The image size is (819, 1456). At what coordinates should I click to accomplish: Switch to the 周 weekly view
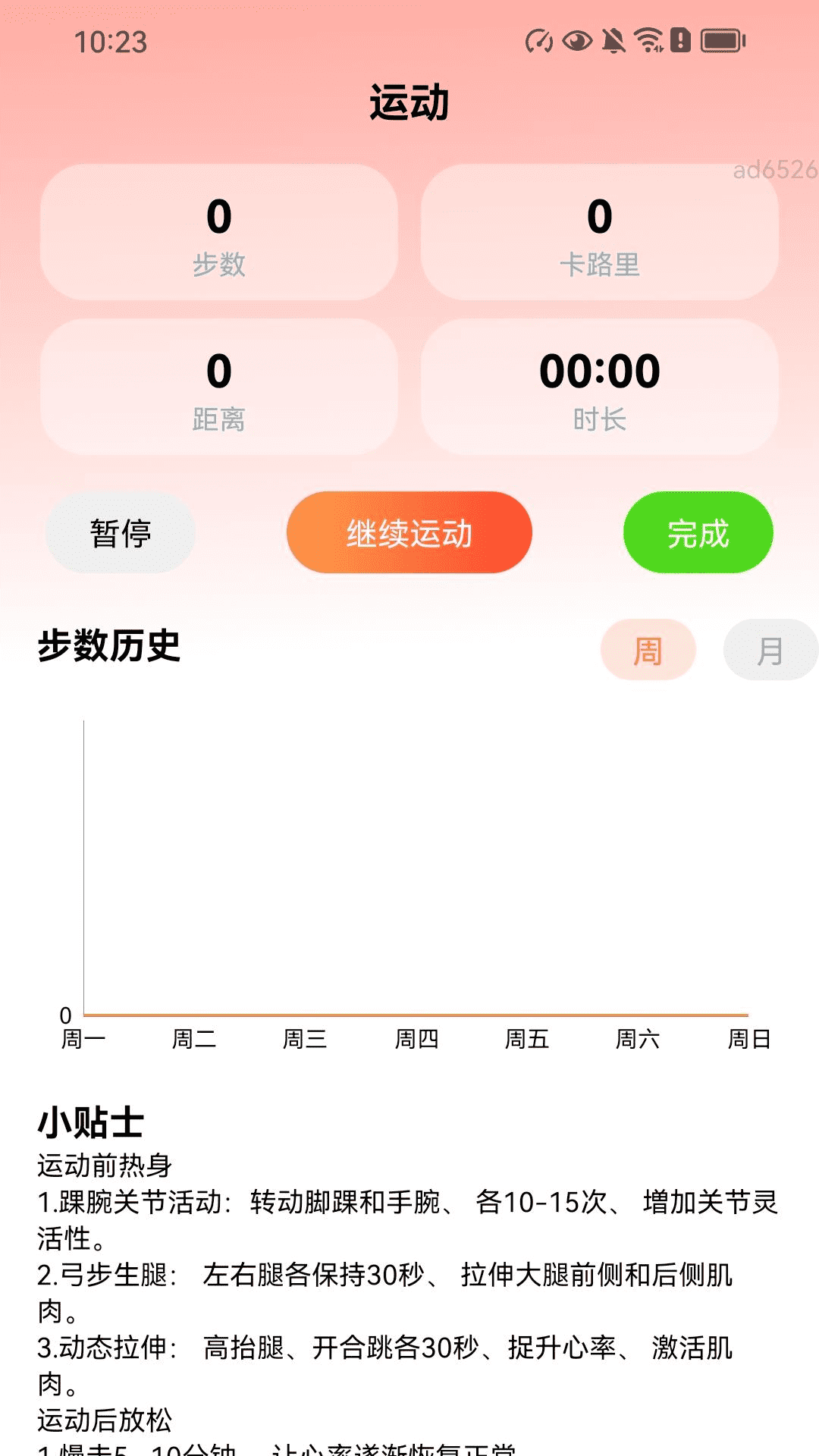pyautogui.click(x=648, y=651)
